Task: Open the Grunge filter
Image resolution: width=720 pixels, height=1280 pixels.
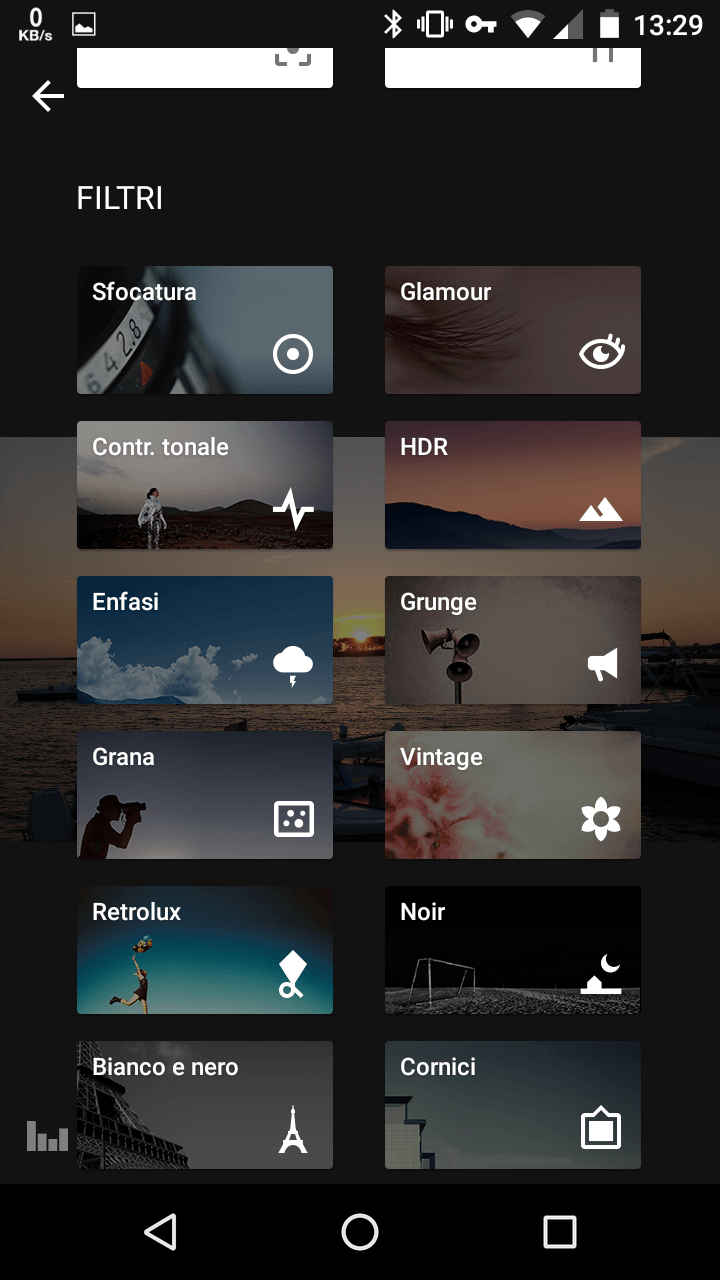Action: (x=513, y=640)
